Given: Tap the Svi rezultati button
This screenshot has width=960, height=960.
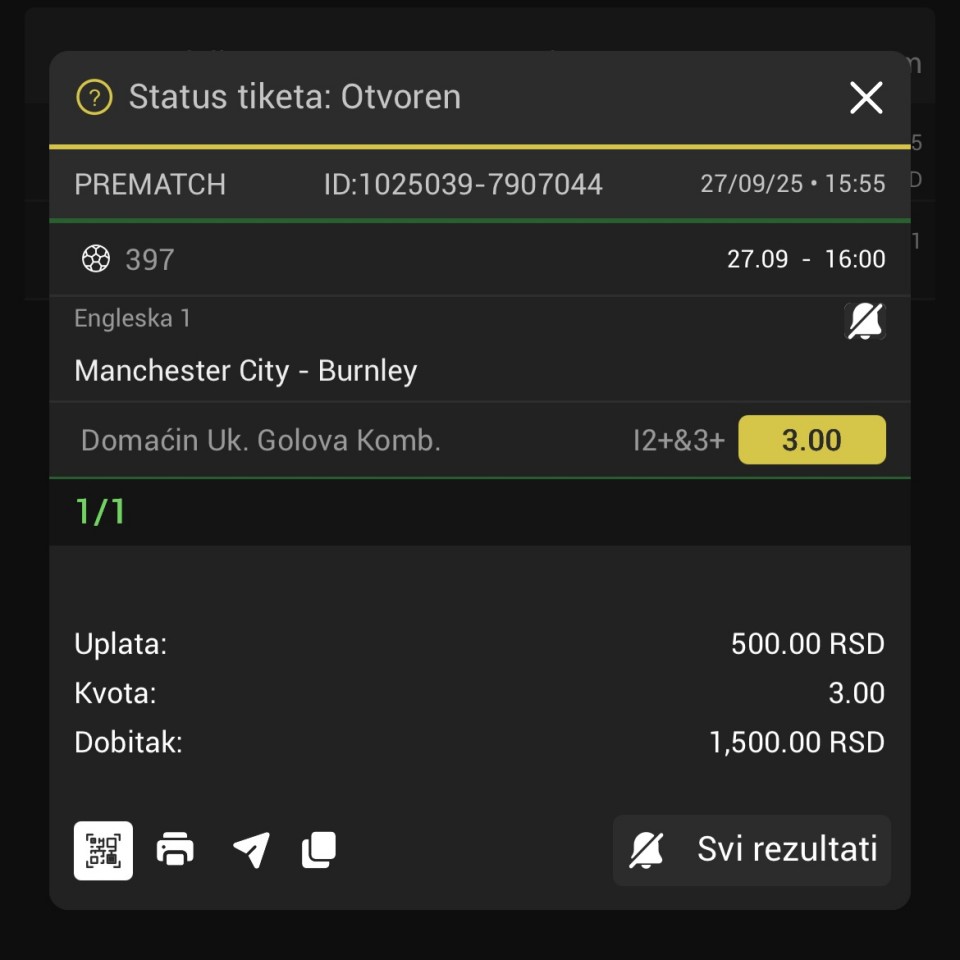Looking at the screenshot, I should (x=752, y=850).
